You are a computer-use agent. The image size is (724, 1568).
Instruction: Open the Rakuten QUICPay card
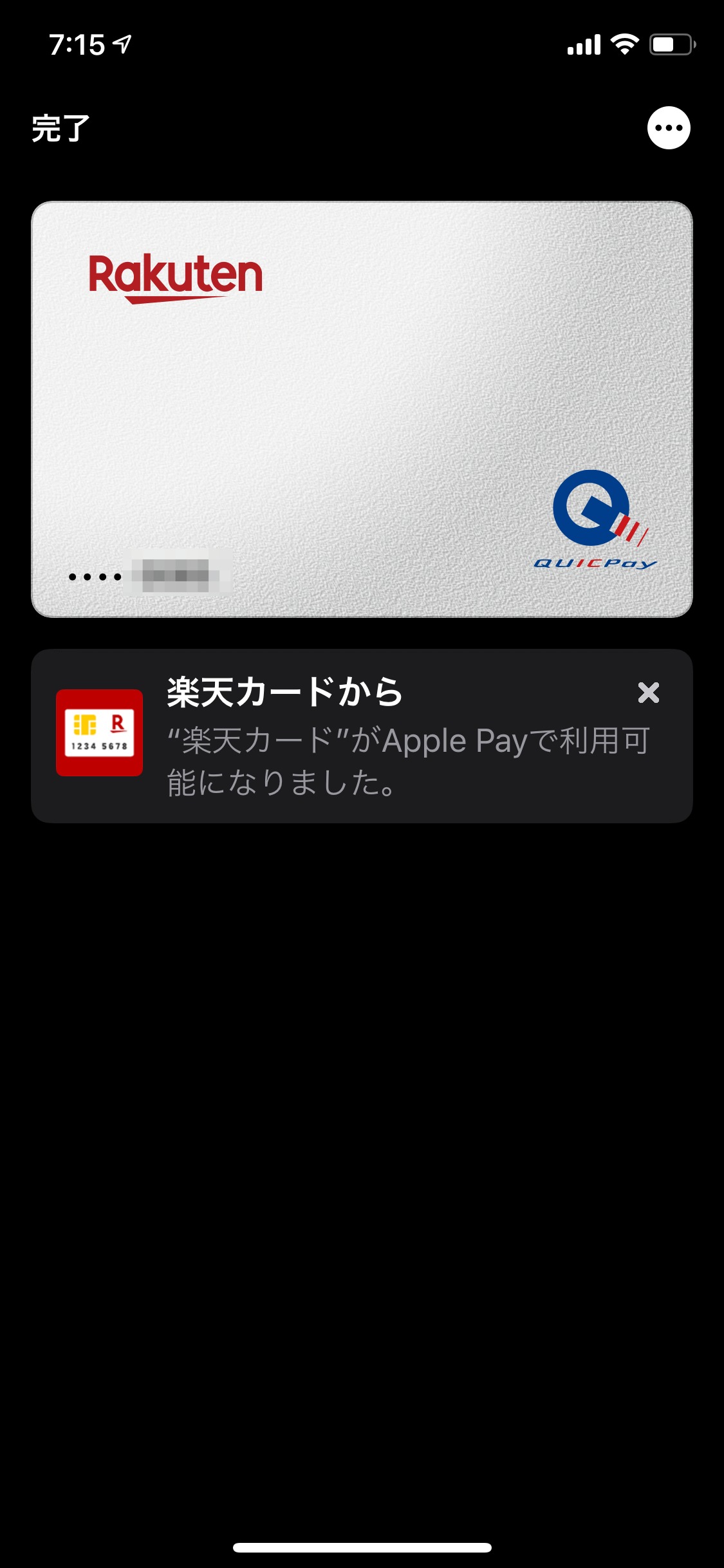click(362, 409)
